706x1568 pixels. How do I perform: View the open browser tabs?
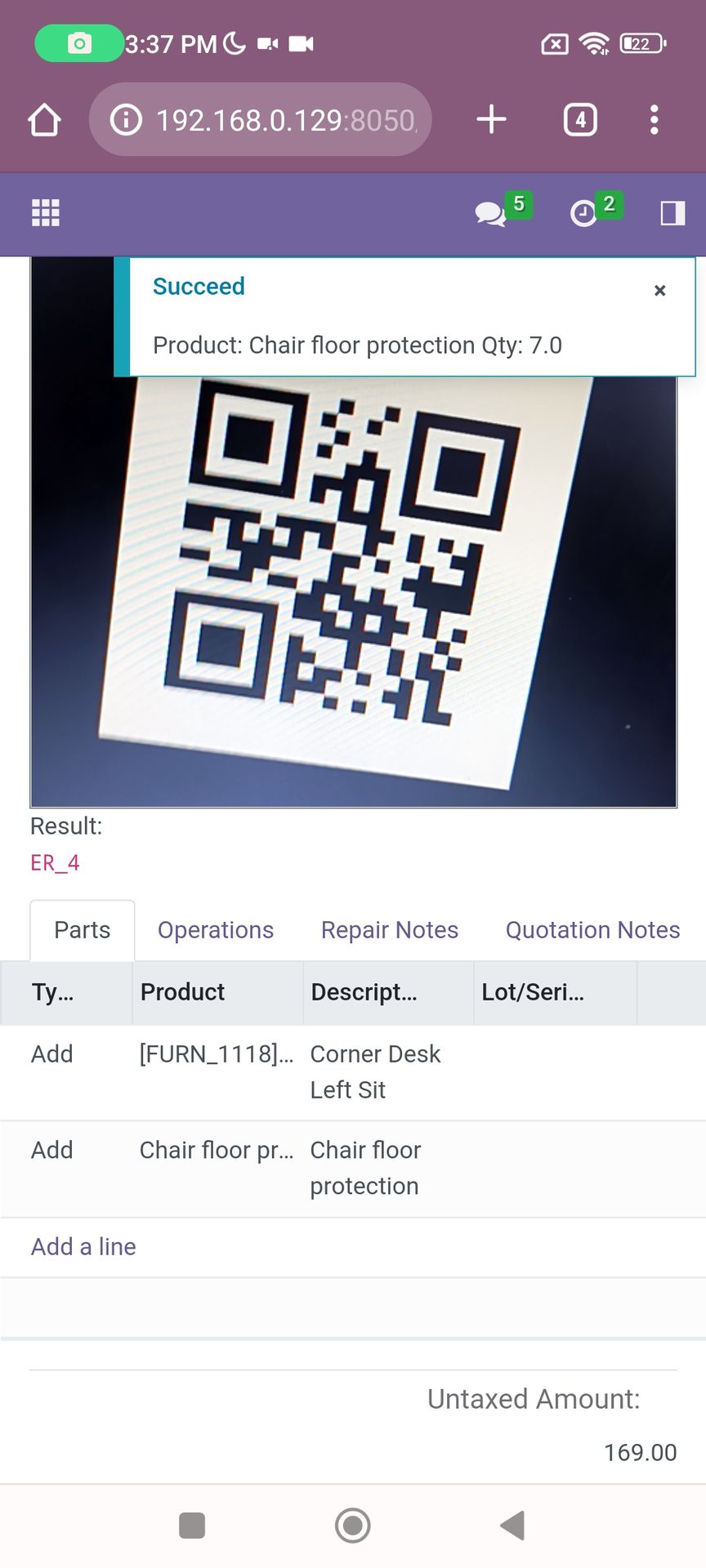click(580, 120)
